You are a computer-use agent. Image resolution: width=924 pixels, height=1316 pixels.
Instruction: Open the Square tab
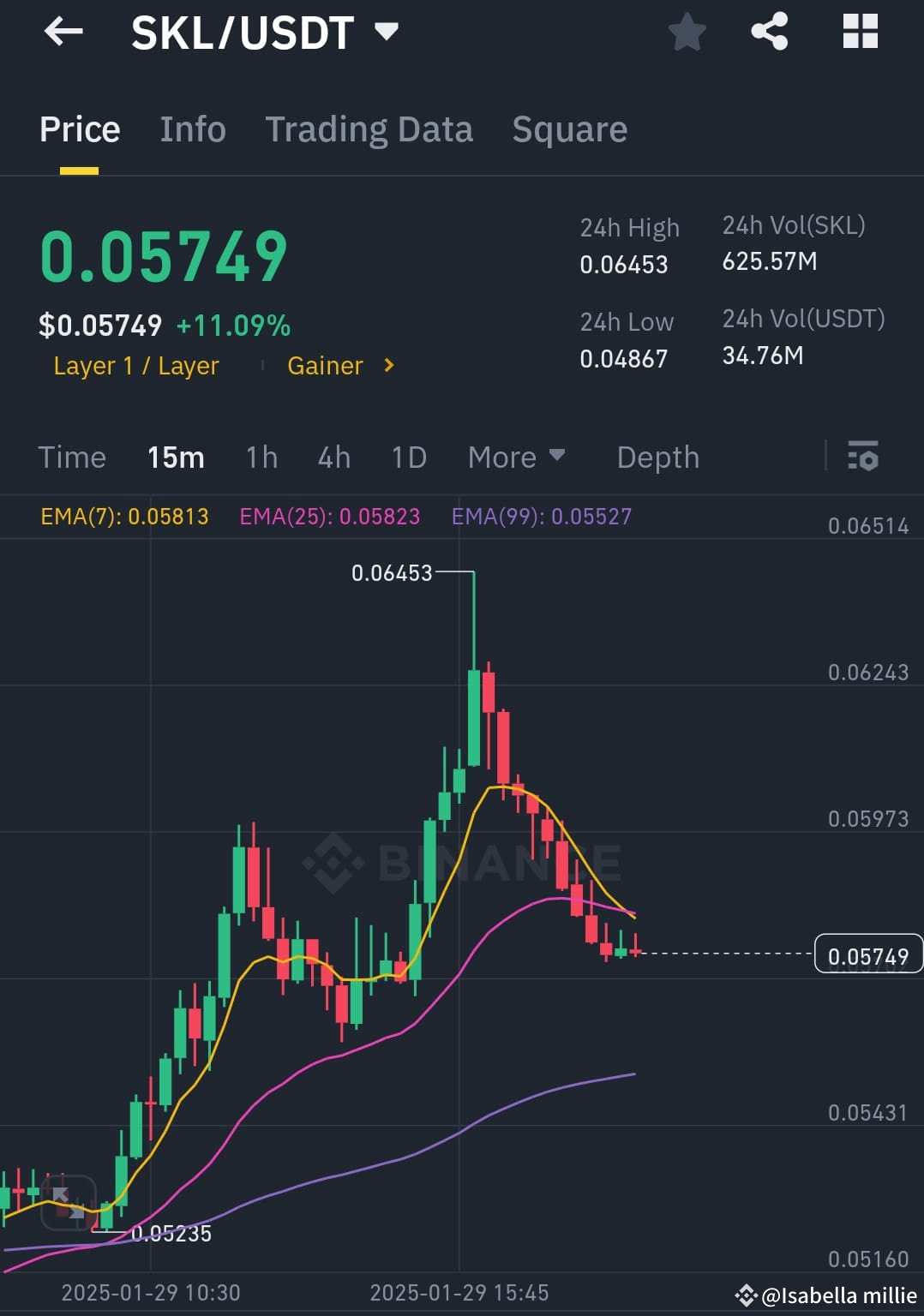tap(569, 129)
